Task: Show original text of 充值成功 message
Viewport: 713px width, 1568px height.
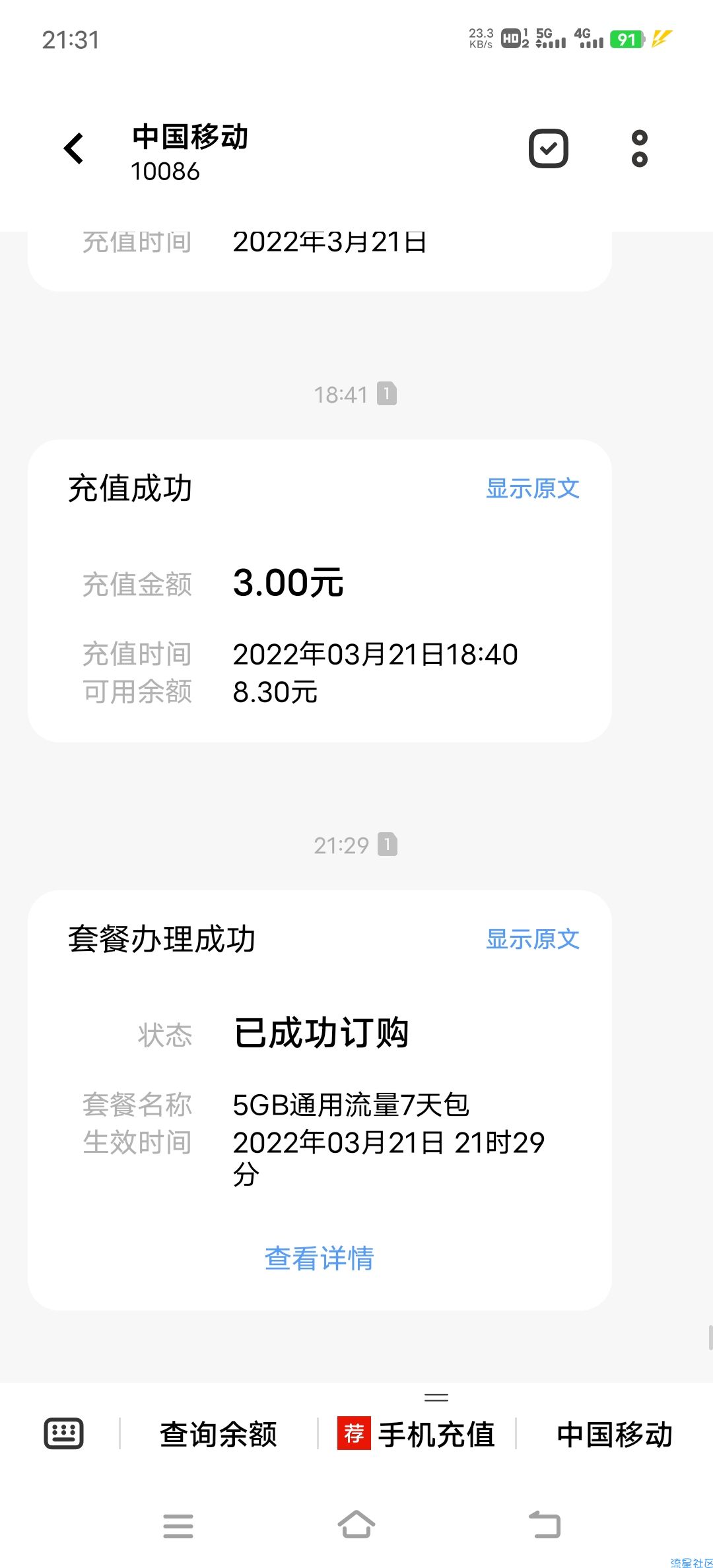Action: [532, 489]
